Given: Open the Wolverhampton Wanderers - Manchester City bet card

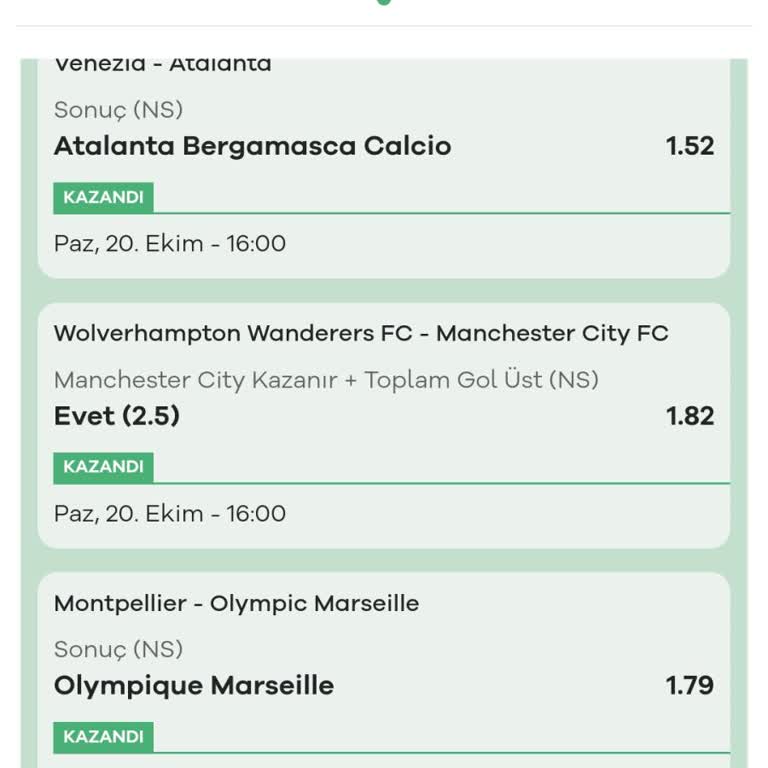Looking at the screenshot, I should tap(383, 425).
